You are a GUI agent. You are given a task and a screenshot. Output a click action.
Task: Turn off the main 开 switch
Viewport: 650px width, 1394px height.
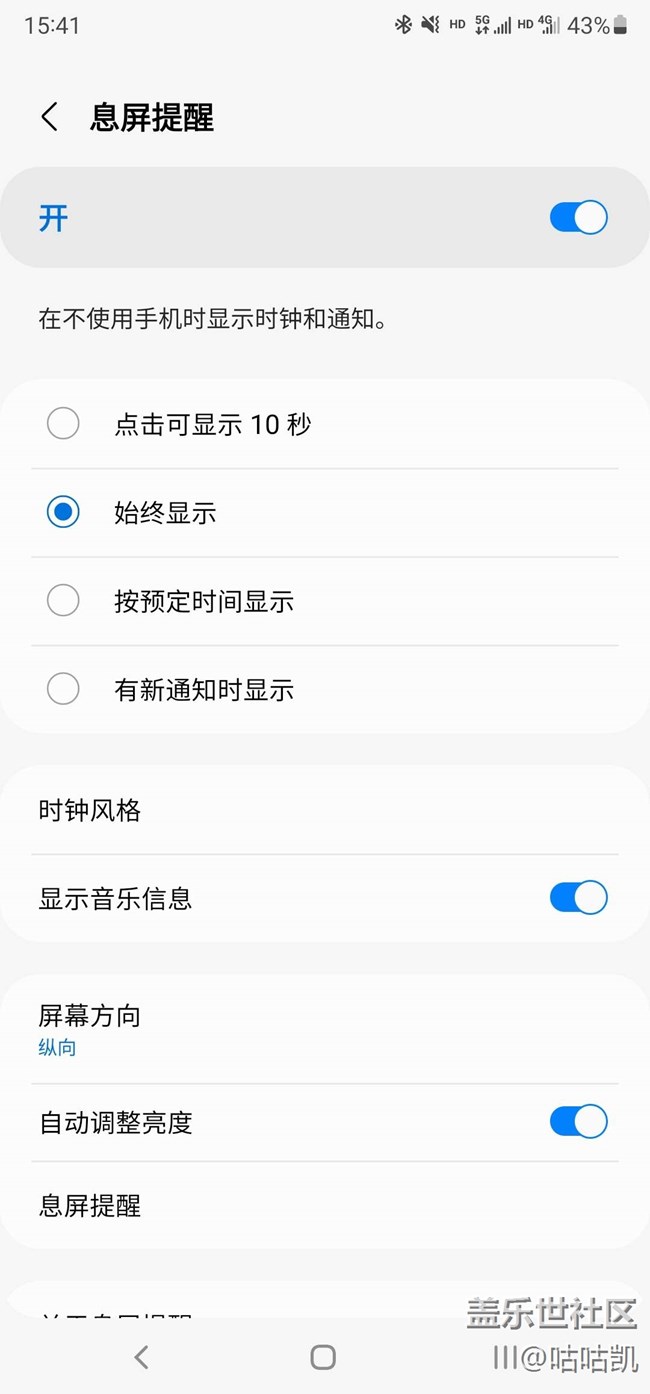(578, 217)
